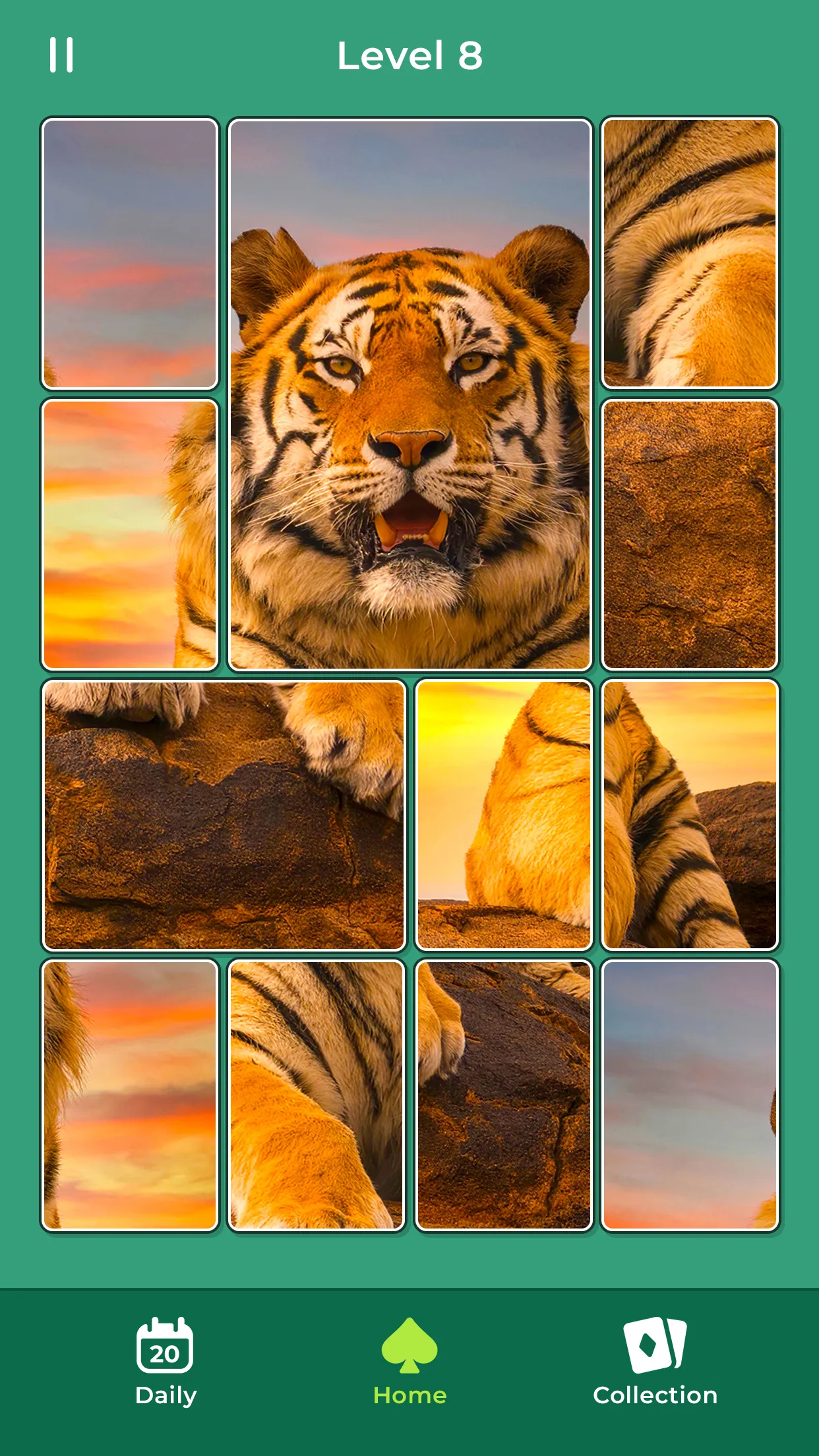Switch to the Home tab

click(409, 1362)
